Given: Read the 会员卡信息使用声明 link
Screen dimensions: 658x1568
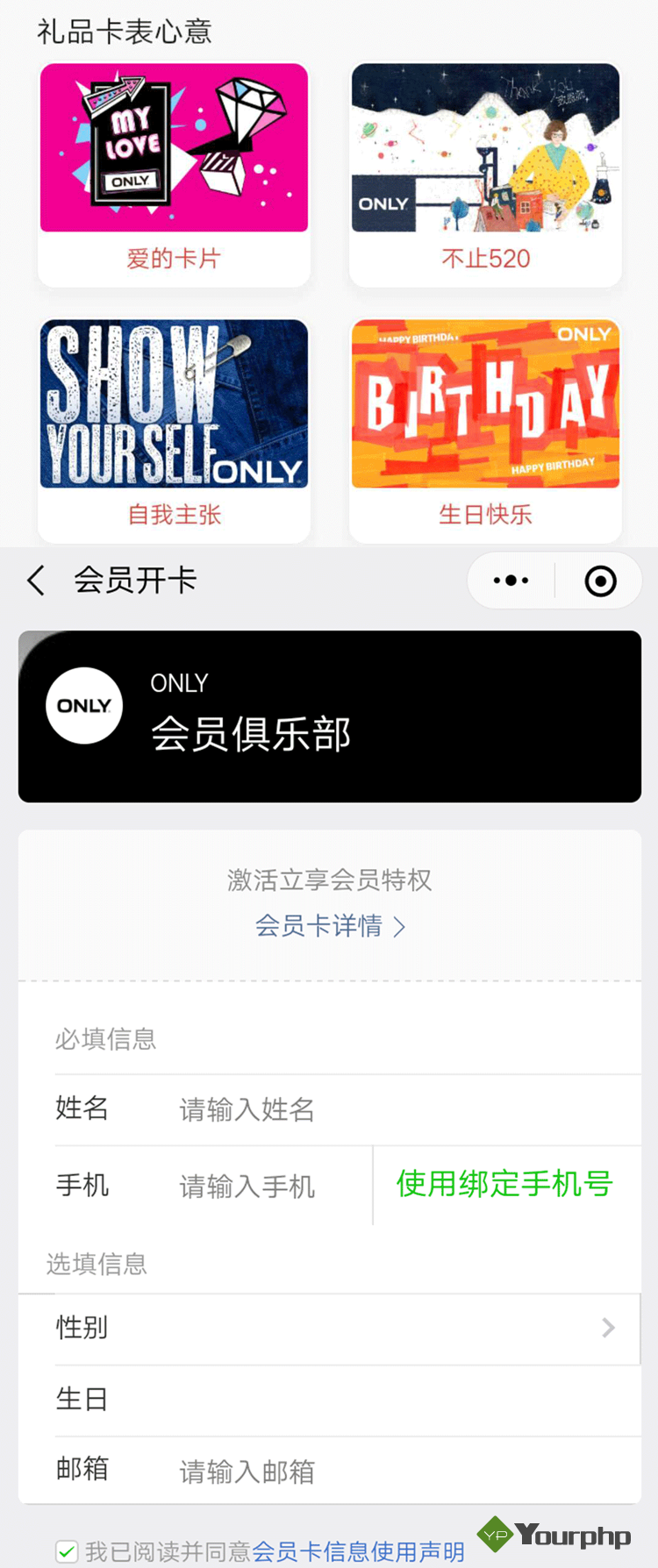Looking at the screenshot, I should point(358,1551).
